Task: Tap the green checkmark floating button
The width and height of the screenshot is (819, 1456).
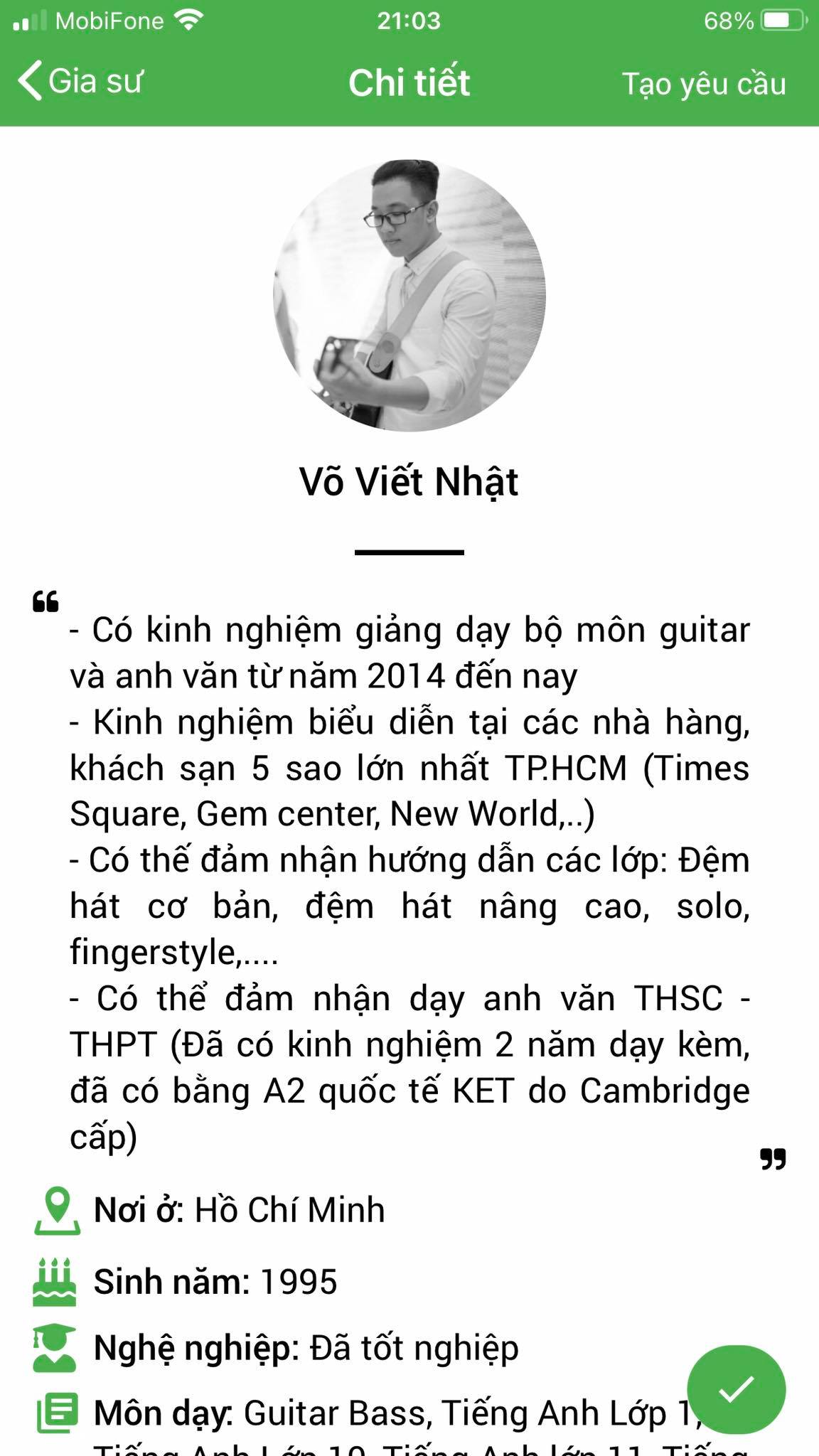Action: pos(736,1389)
